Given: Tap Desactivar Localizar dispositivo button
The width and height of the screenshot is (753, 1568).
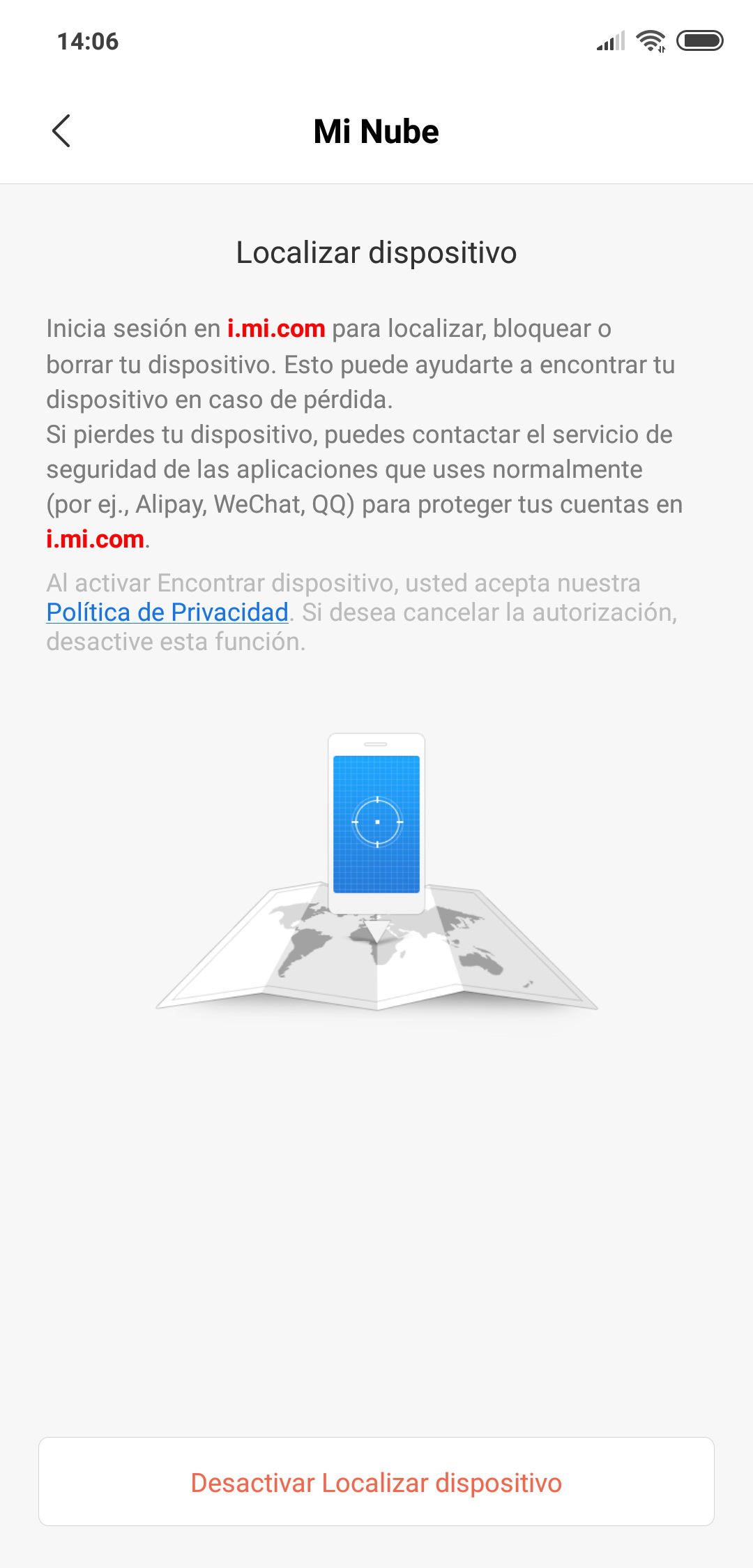Looking at the screenshot, I should pos(376,1482).
